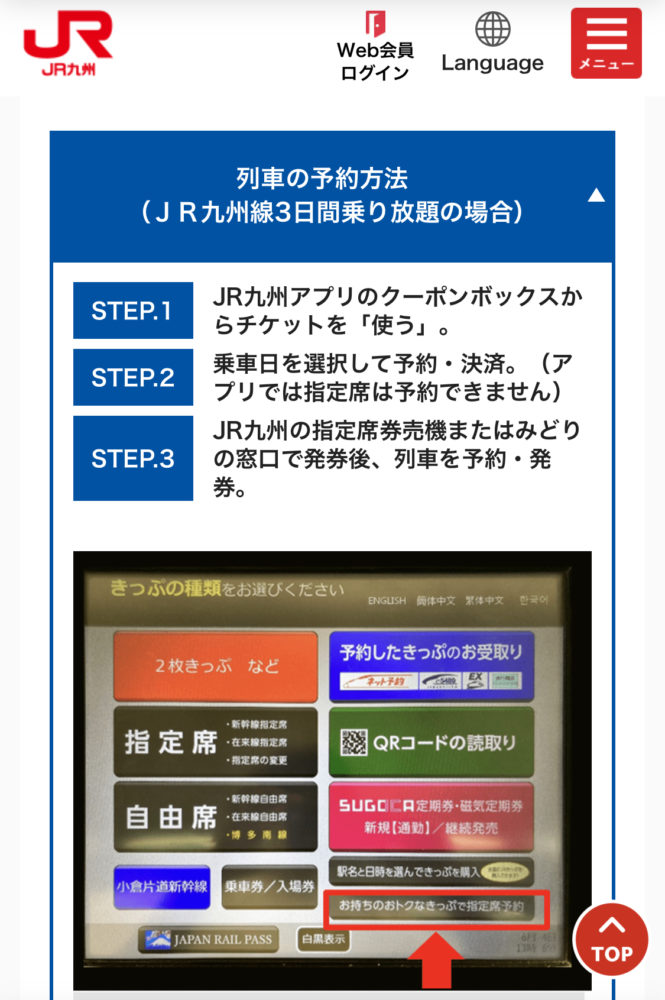The height and width of the screenshot is (1000, 665).
Task: Open Web会員ログイン
Action: (x=375, y=45)
